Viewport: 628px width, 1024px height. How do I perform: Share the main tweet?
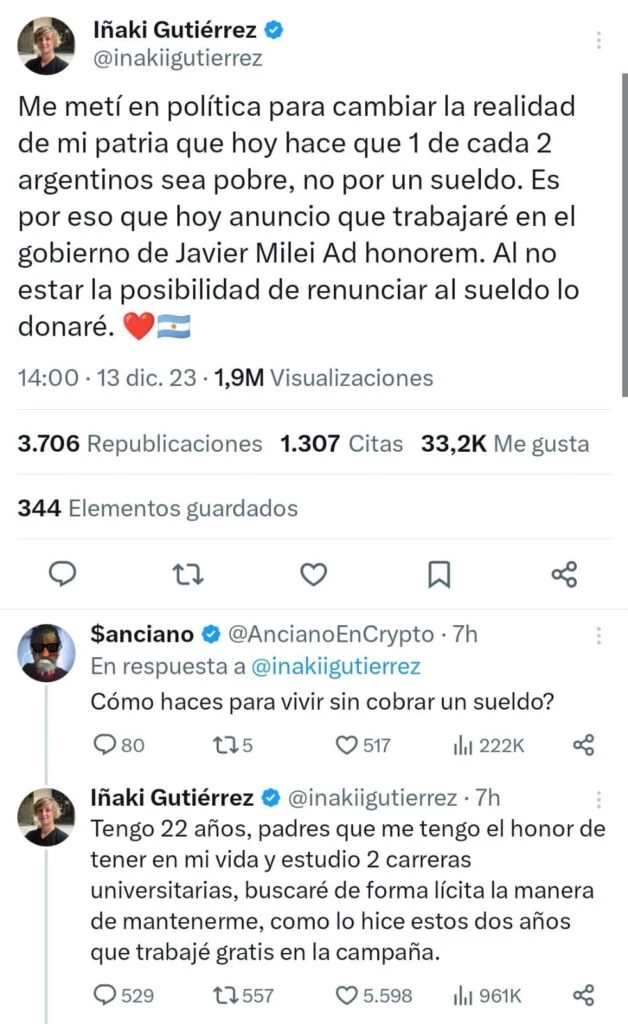pyautogui.click(x=564, y=573)
